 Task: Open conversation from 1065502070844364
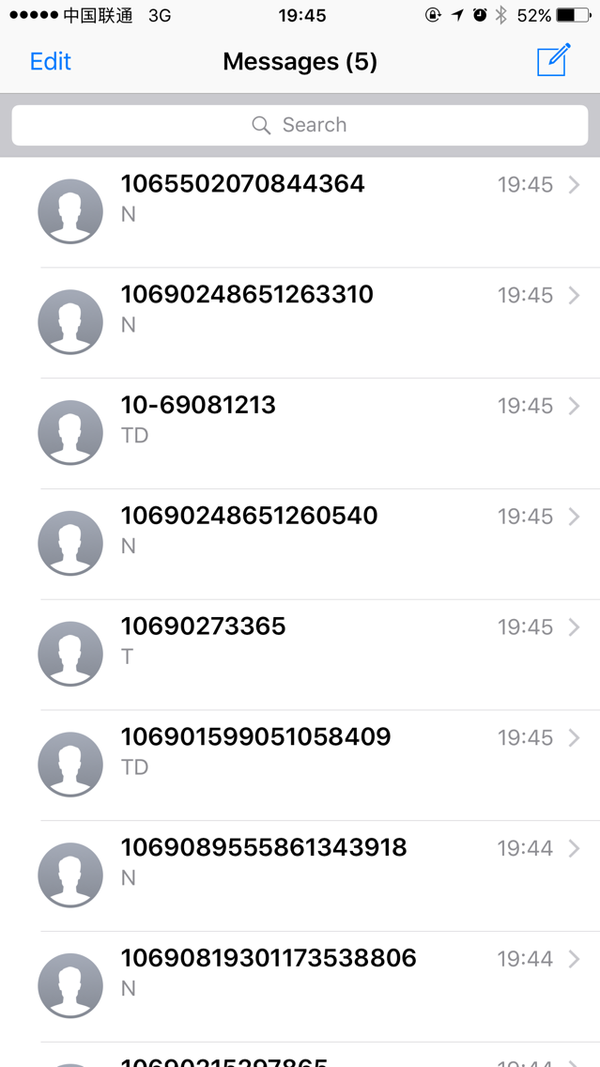300,212
